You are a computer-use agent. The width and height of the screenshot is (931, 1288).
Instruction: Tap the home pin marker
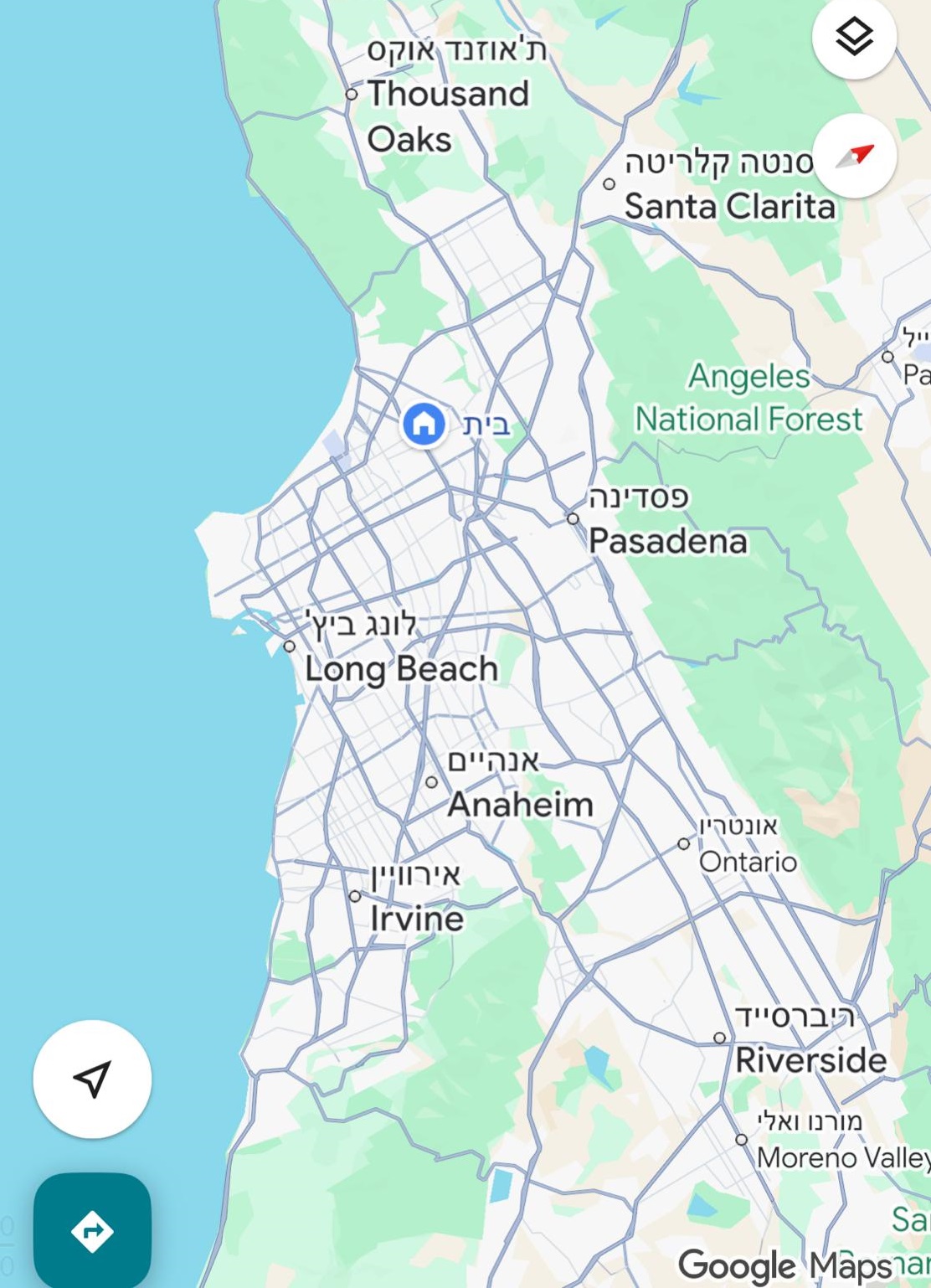click(424, 424)
